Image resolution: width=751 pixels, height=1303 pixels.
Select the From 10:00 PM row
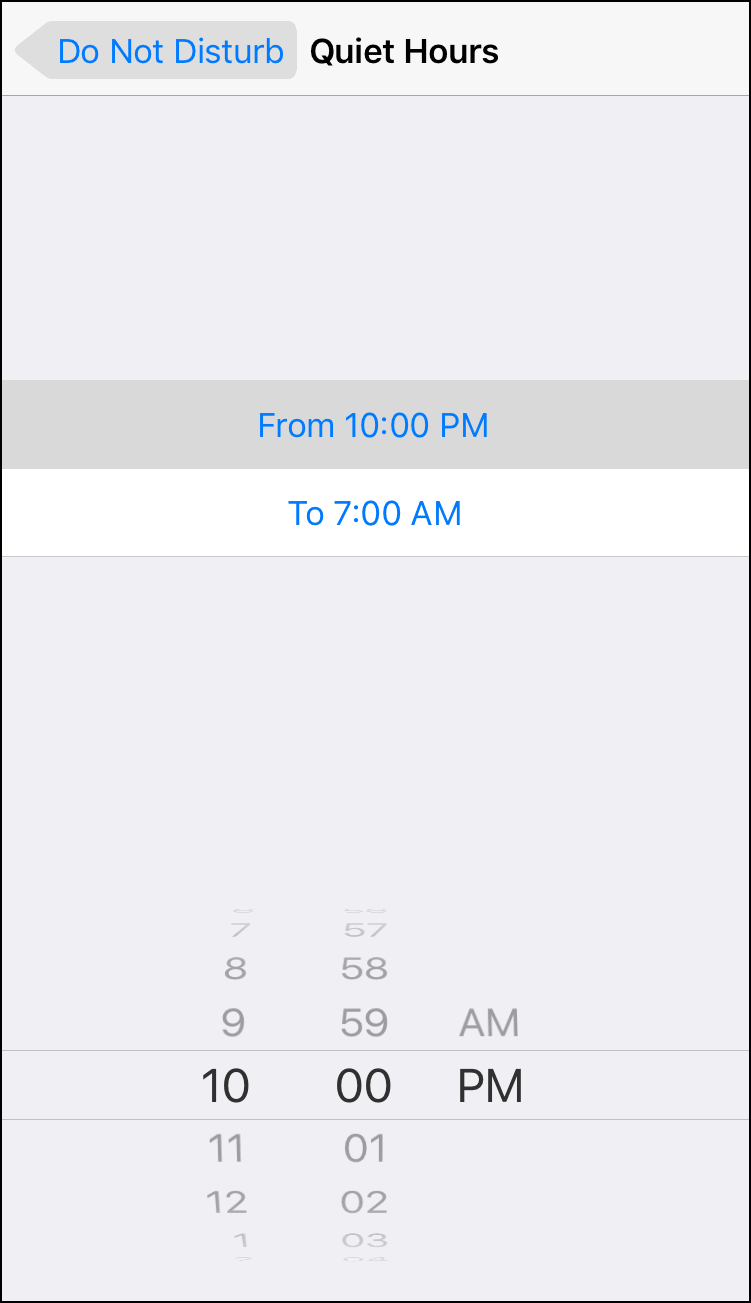pos(374,425)
